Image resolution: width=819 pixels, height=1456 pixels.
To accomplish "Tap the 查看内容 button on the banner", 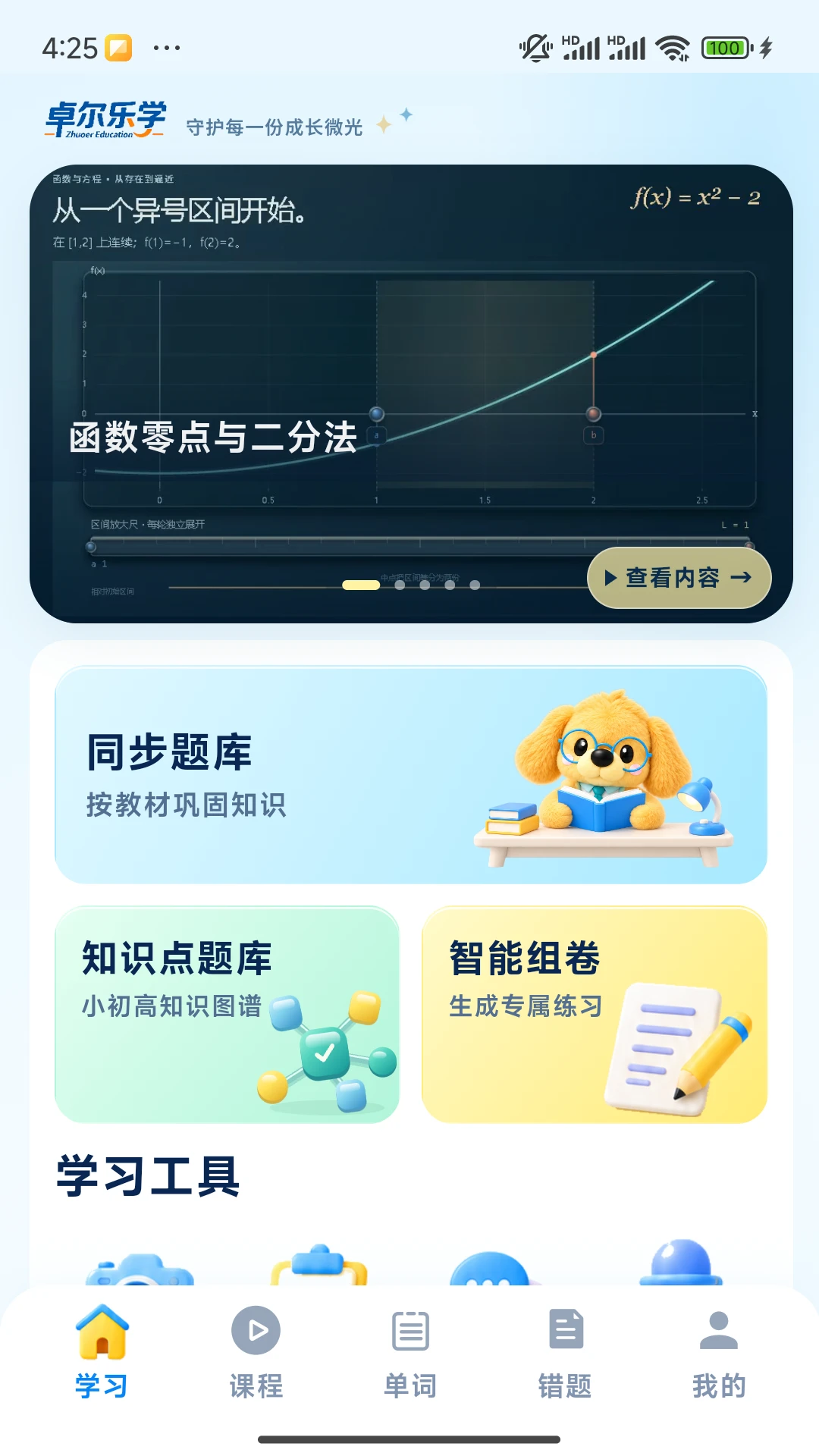I will click(679, 578).
